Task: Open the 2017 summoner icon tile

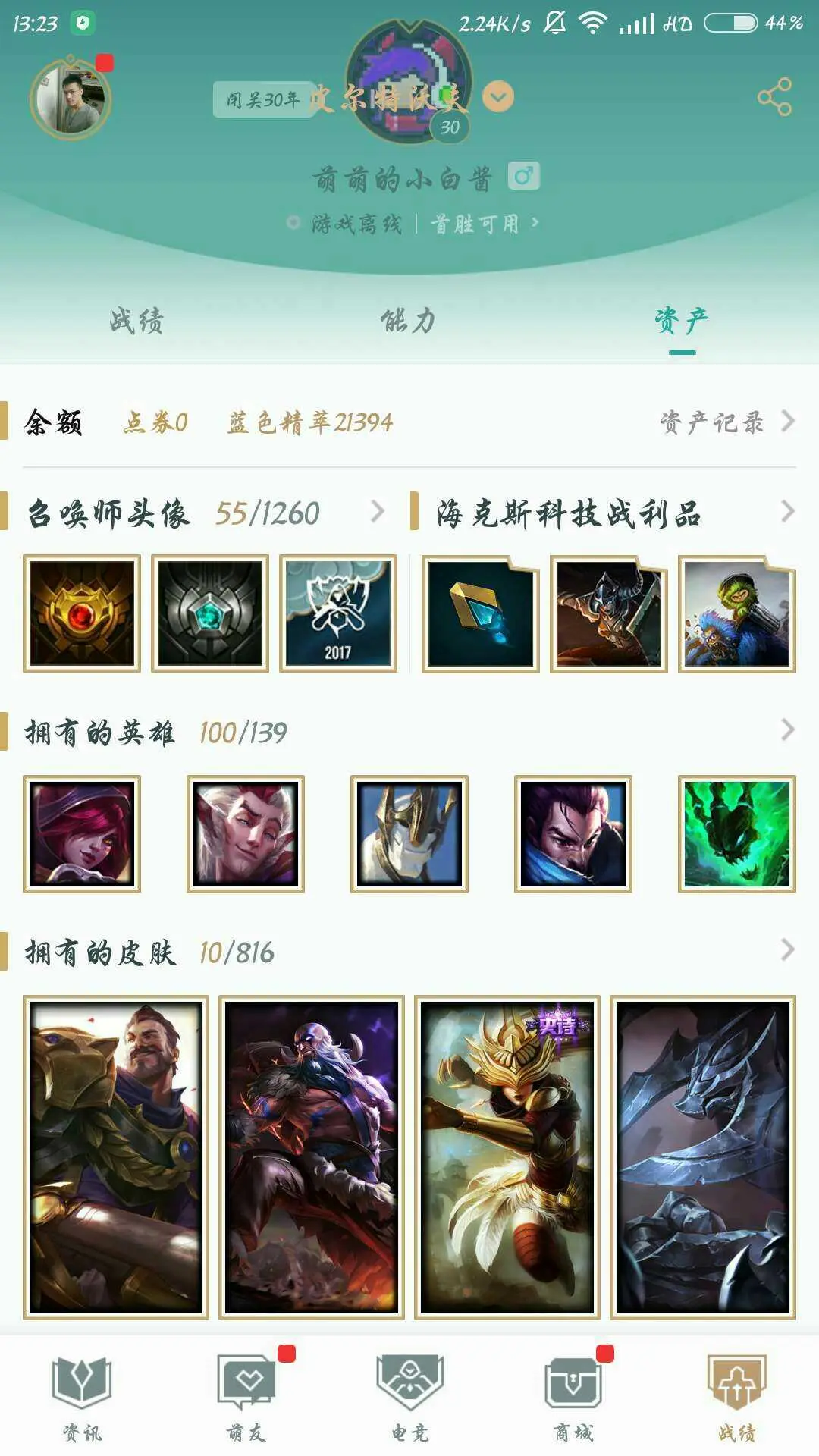Action: (338, 614)
